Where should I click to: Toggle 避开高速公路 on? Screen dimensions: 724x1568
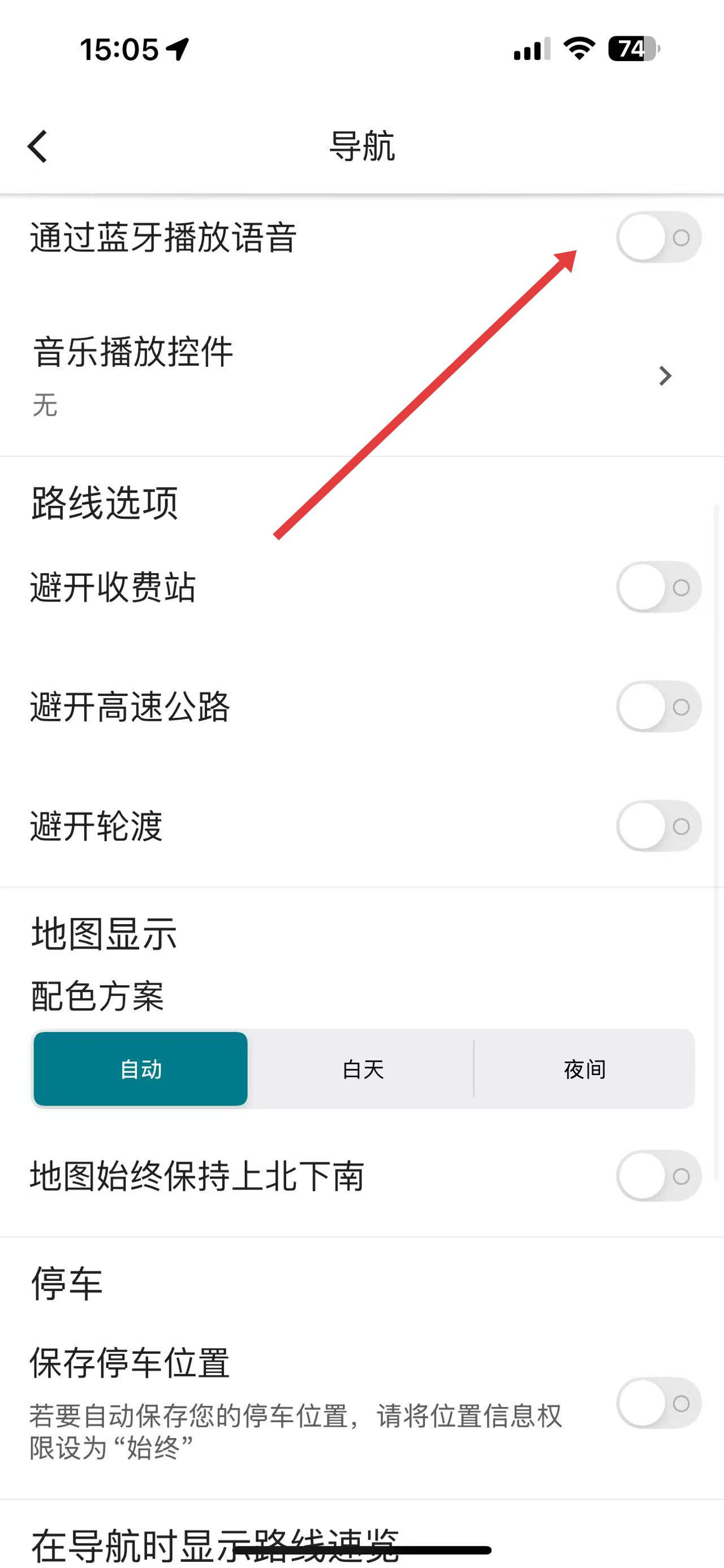click(x=658, y=706)
